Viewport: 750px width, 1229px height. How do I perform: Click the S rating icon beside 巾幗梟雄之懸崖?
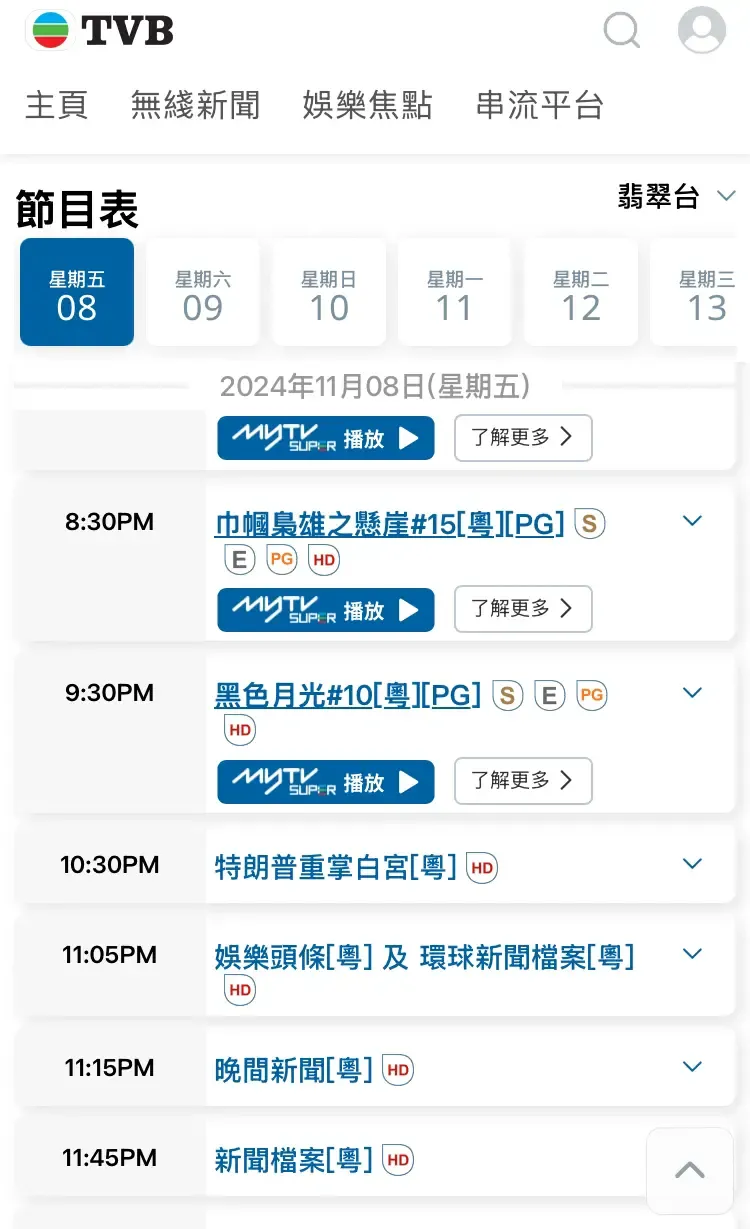(589, 523)
